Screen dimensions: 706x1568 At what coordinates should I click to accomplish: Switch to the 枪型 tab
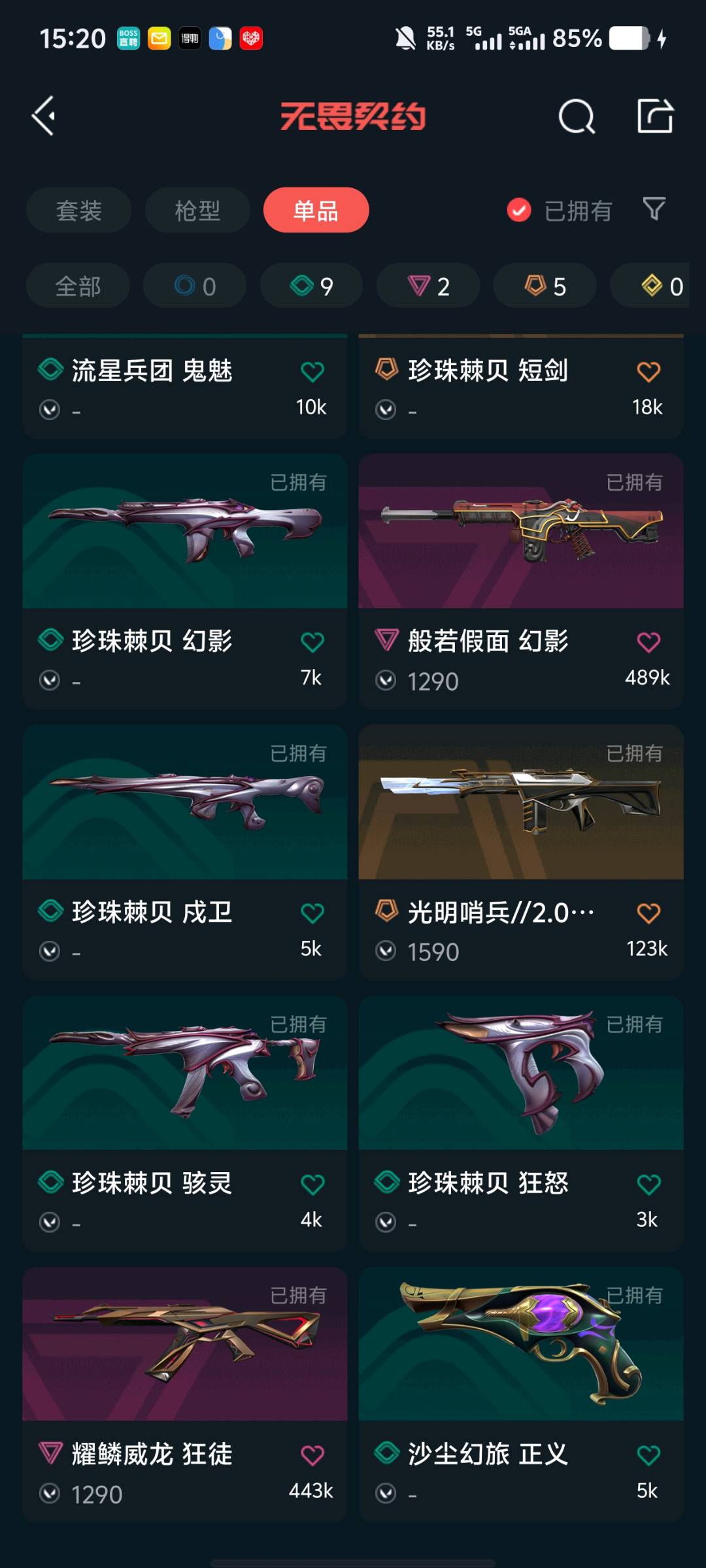click(x=197, y=210)
